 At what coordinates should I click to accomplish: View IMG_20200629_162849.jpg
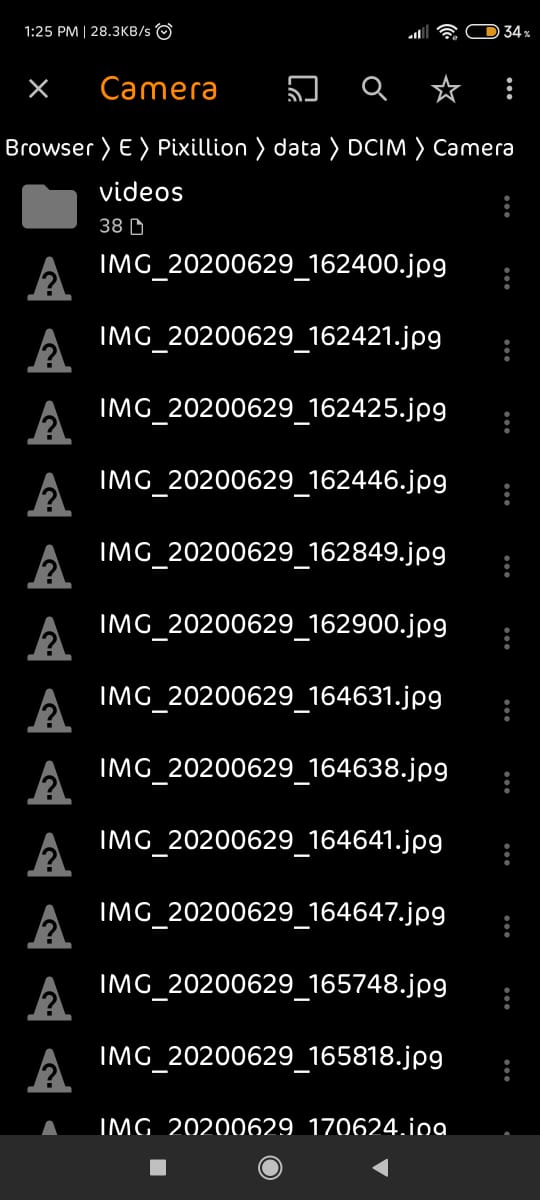coord(270,566)
